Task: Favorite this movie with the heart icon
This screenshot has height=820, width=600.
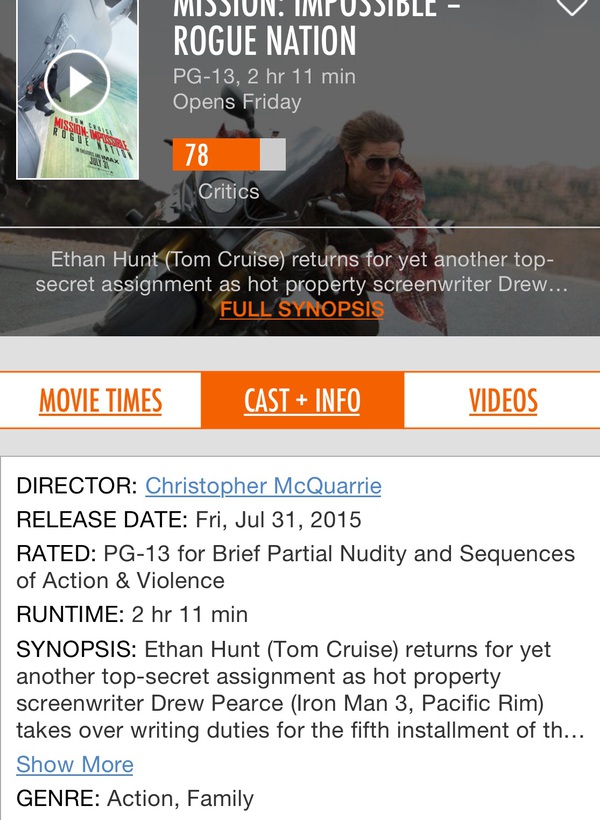Action: pos(571,8)
